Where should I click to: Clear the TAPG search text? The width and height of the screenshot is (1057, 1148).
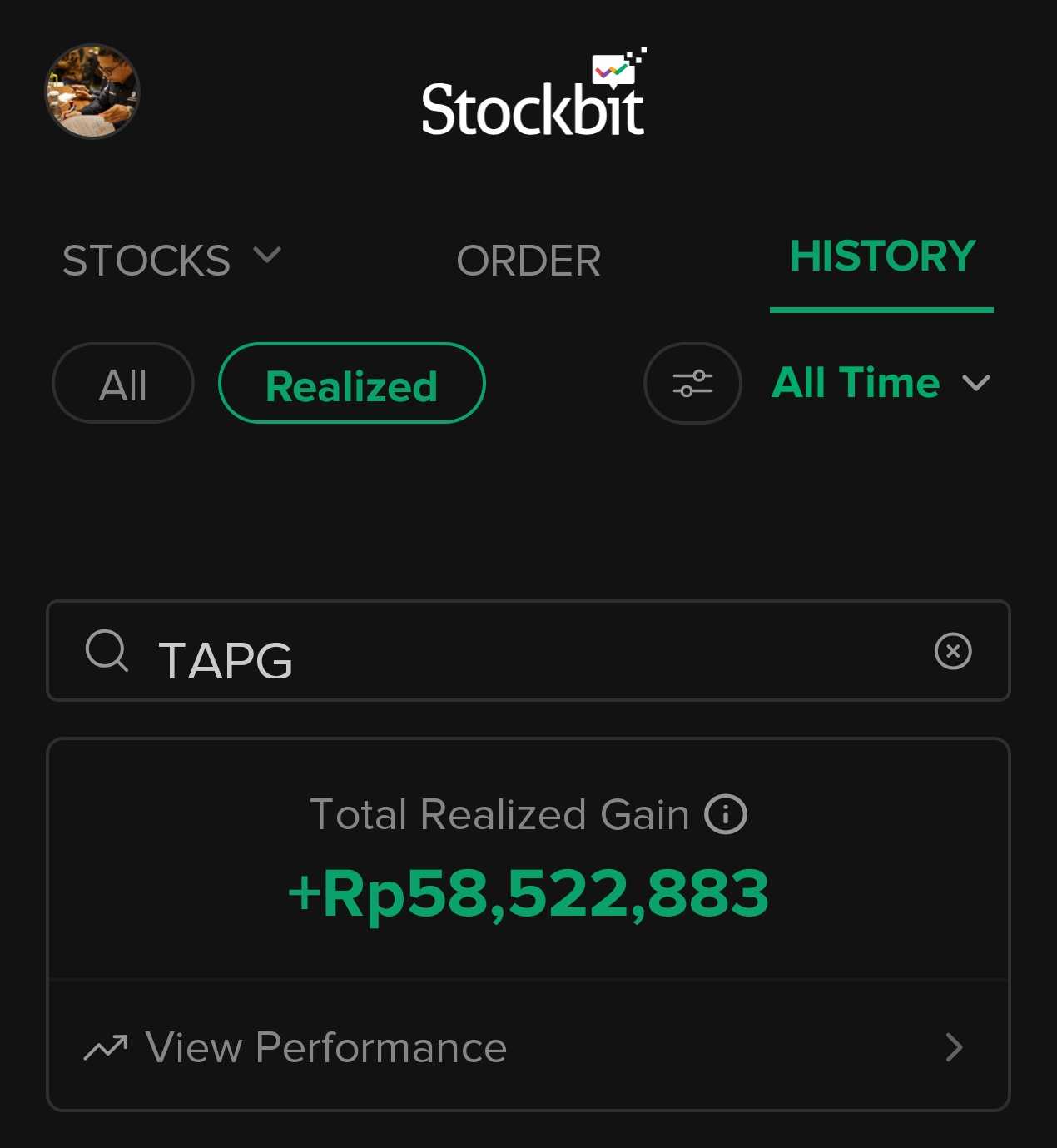pos(953,651)
